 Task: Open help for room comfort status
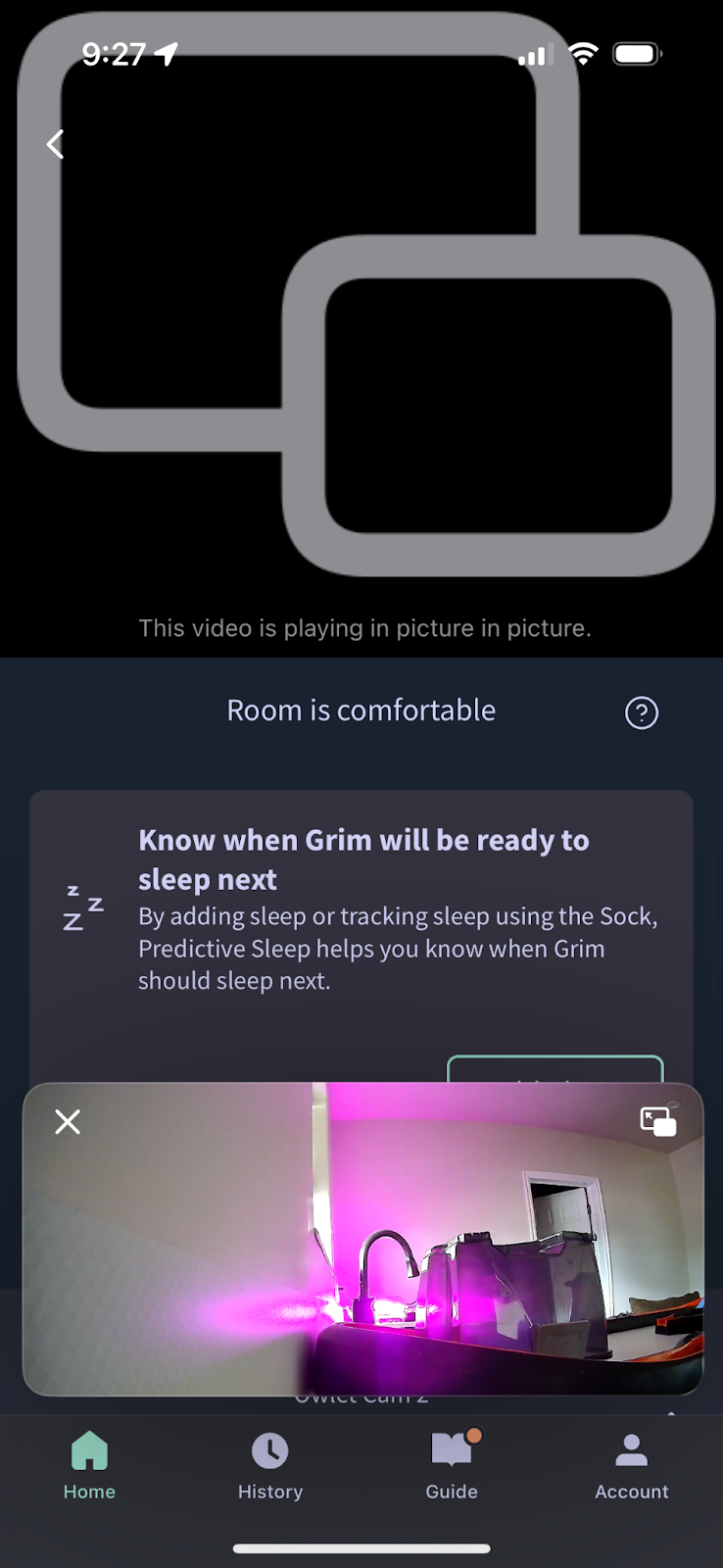[642, 712]
